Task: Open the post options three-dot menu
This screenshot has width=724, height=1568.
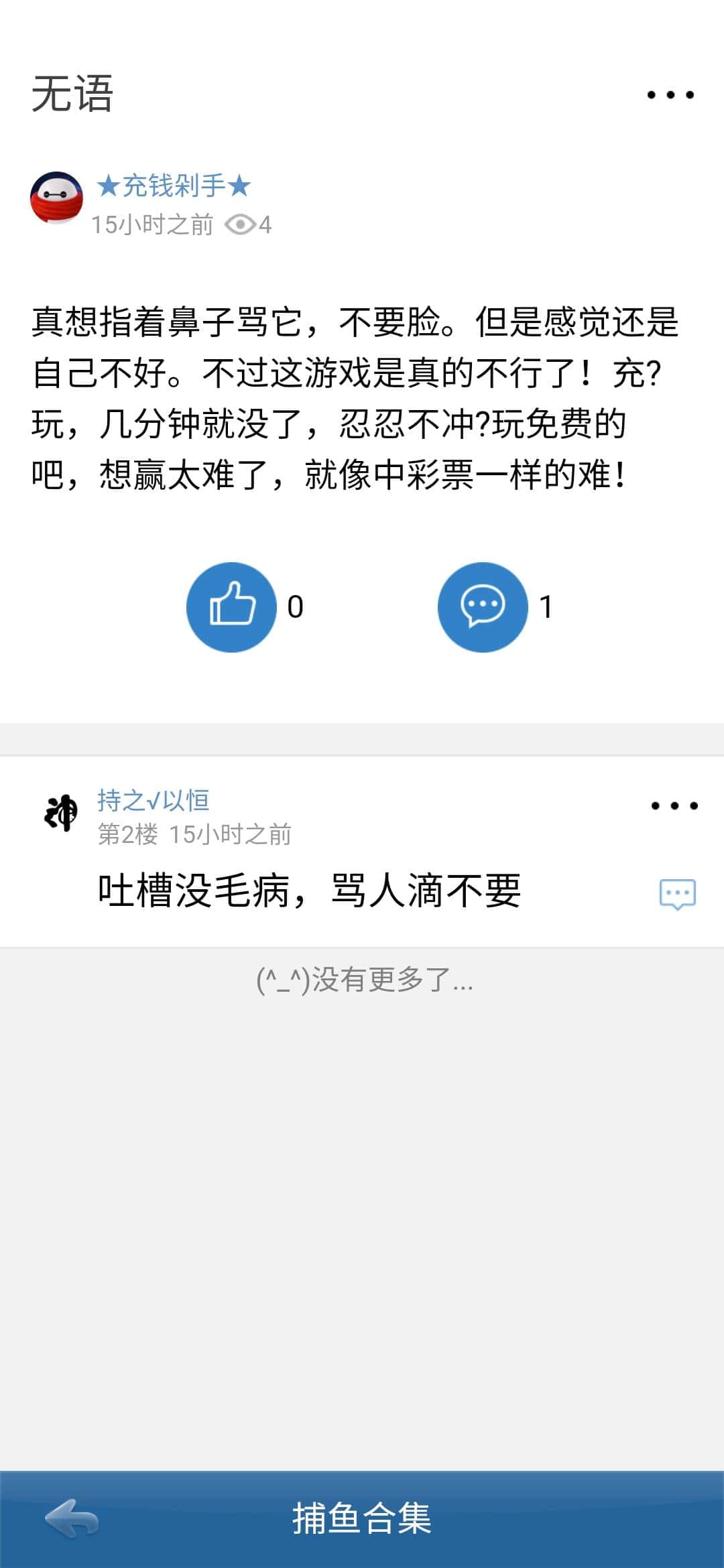Action: 670,94
